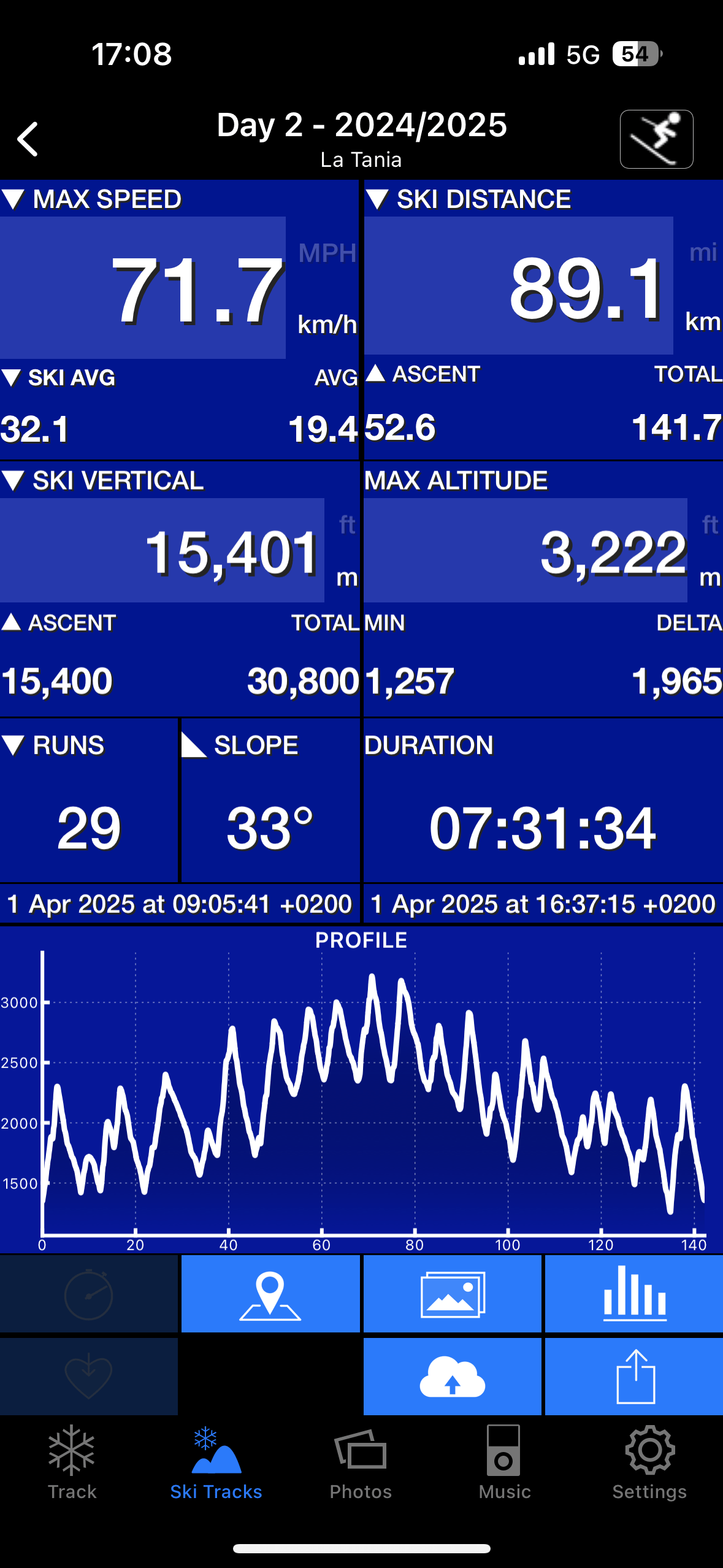Go back to the previous screen
The width and height of the screenshot is (723, 1568).
click(x=28, y=139)
